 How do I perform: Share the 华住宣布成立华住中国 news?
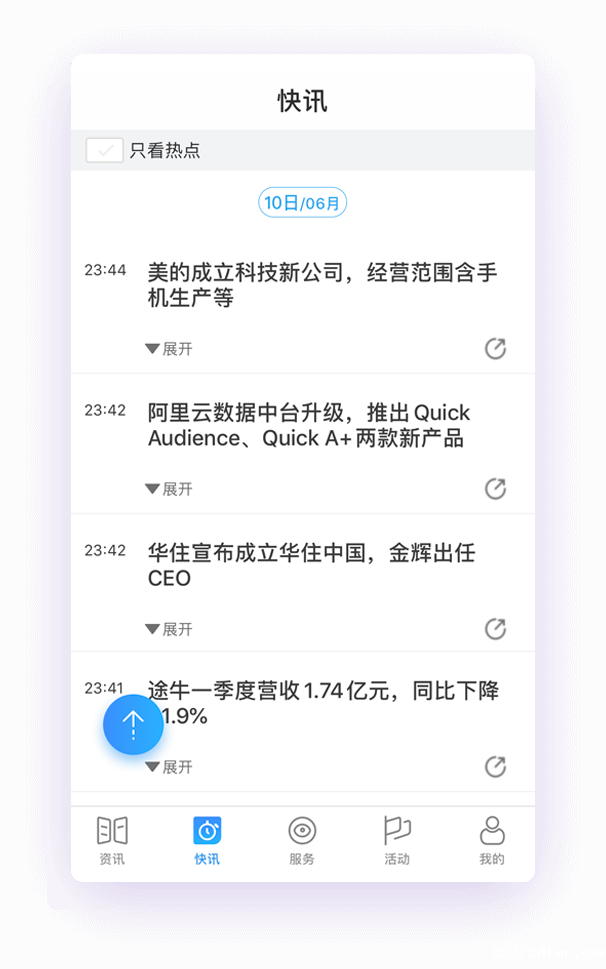pos(495,628)
